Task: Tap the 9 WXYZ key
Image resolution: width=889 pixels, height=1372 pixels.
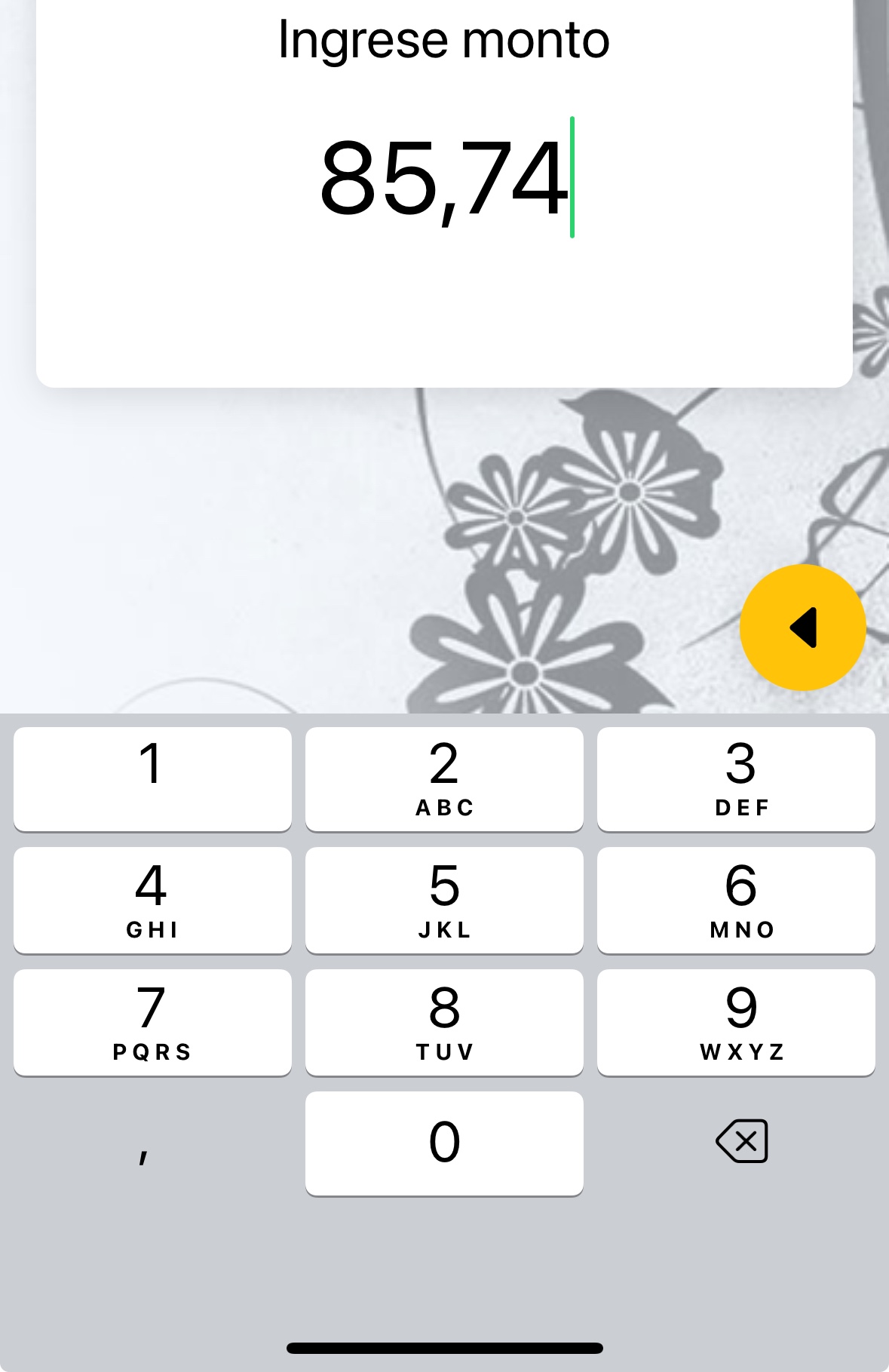Action: pos(736,1022)
